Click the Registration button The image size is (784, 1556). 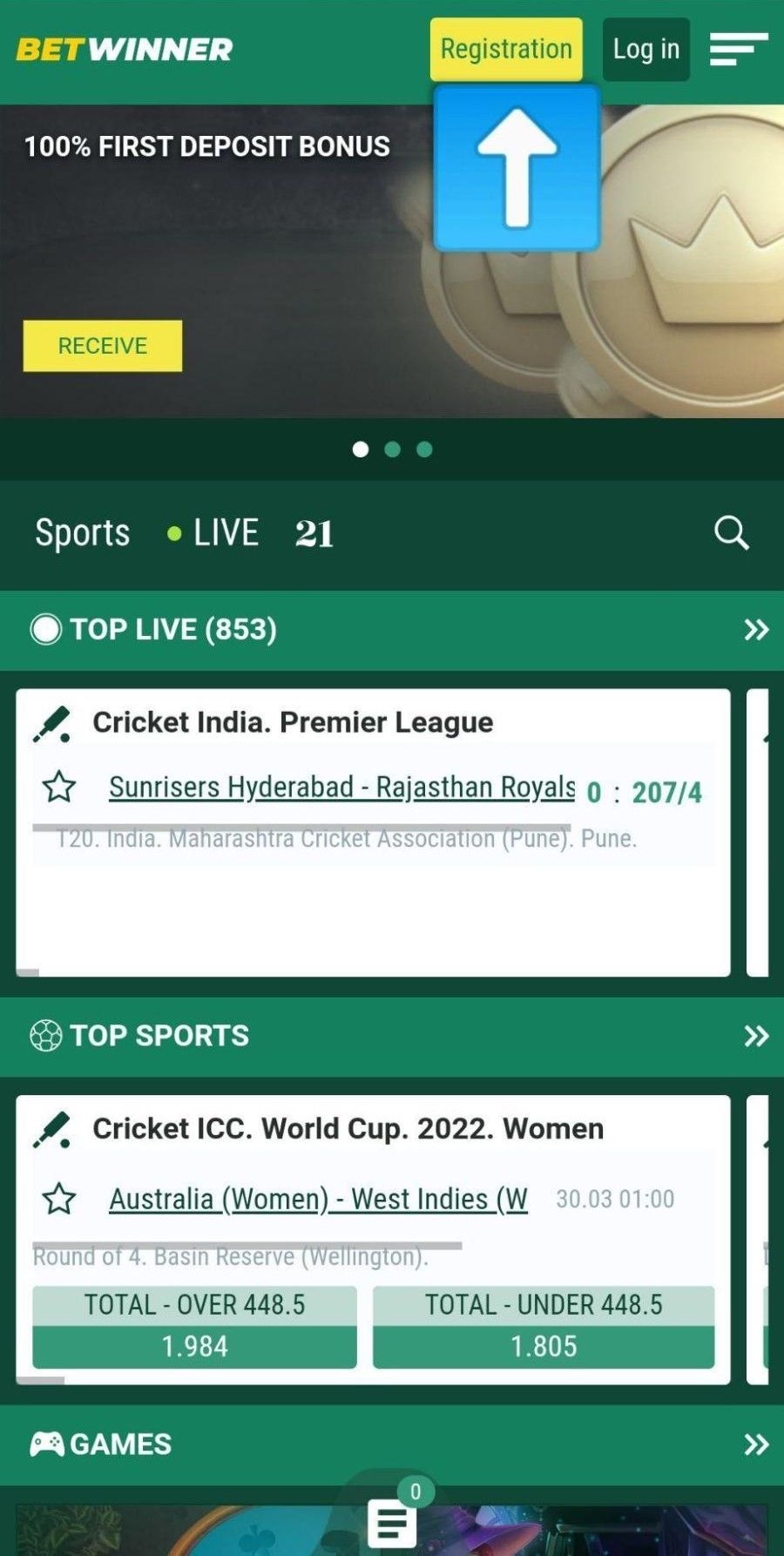(x=505, y=49)
